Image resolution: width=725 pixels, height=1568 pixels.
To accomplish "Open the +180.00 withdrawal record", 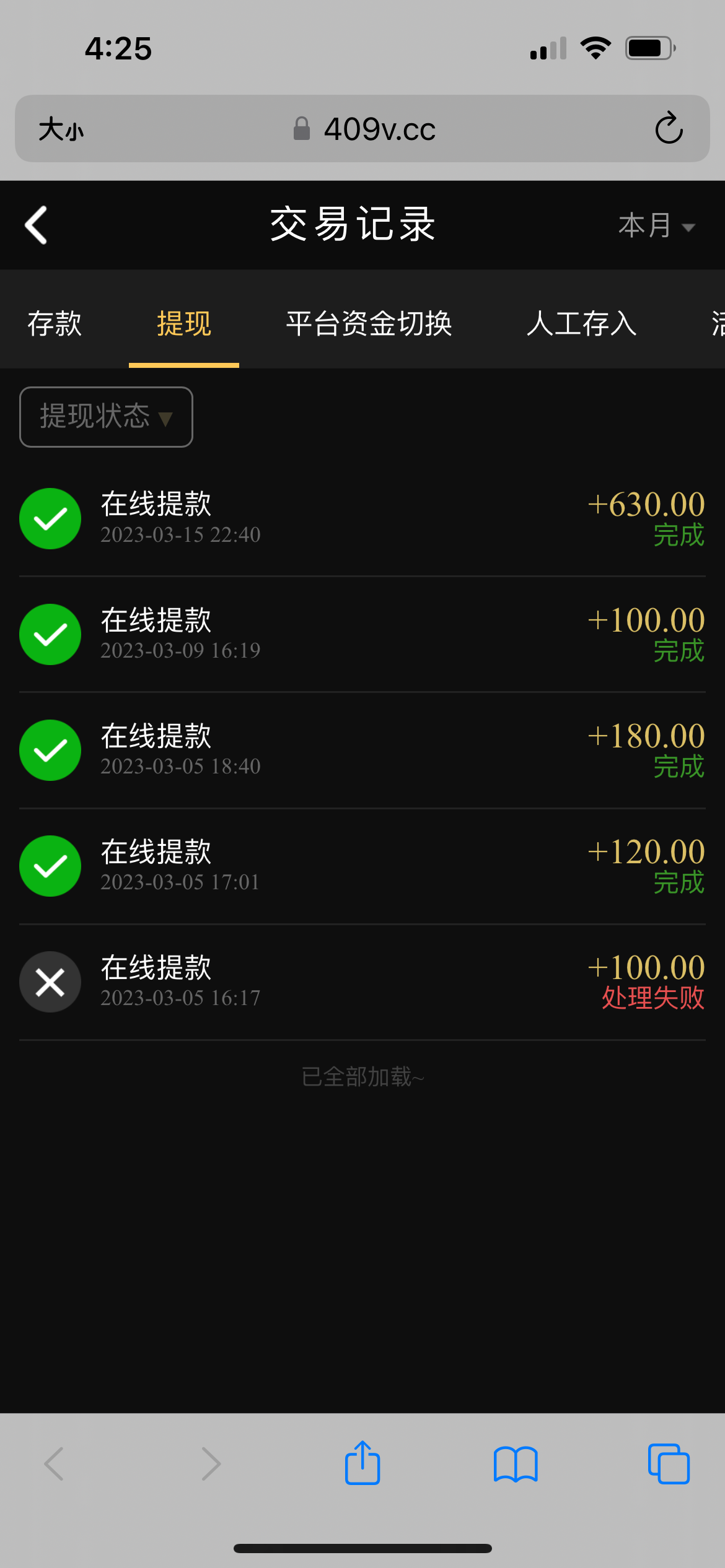I will (x=362, y=750).
